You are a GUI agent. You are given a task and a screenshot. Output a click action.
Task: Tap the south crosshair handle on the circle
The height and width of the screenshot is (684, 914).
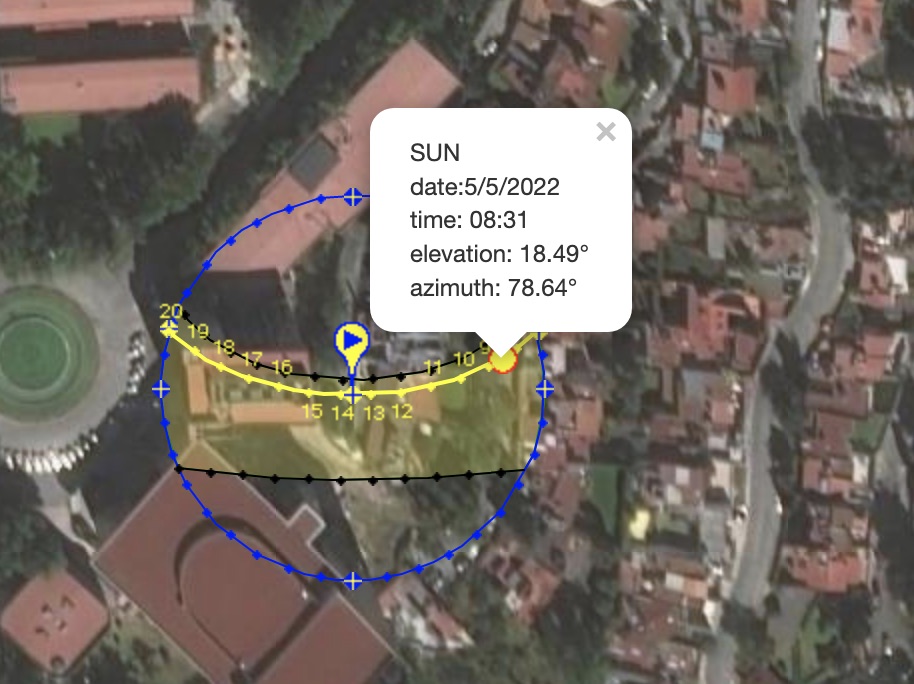[352, 580]
